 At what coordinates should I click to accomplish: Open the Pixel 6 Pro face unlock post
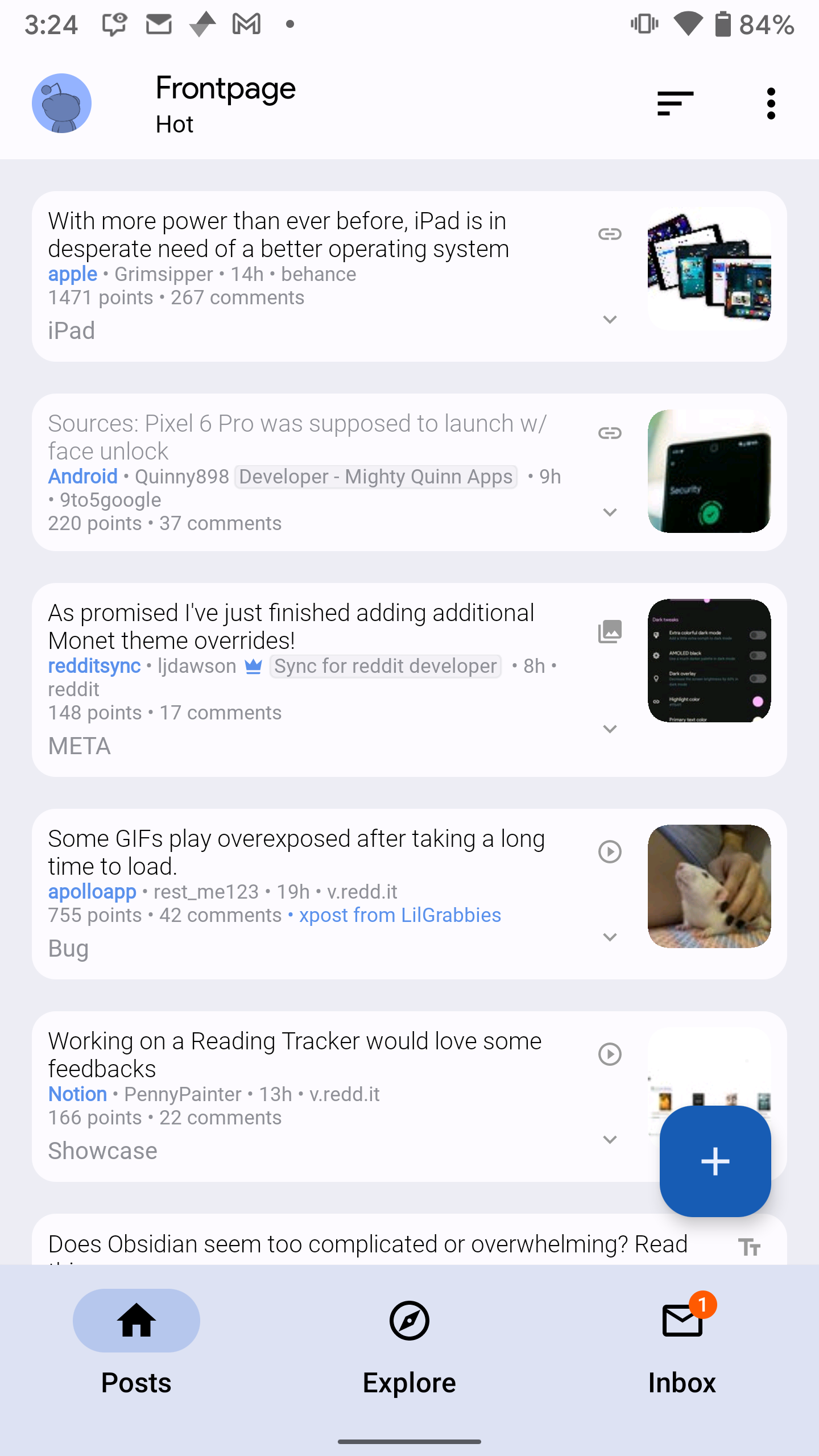pos(297,437)
